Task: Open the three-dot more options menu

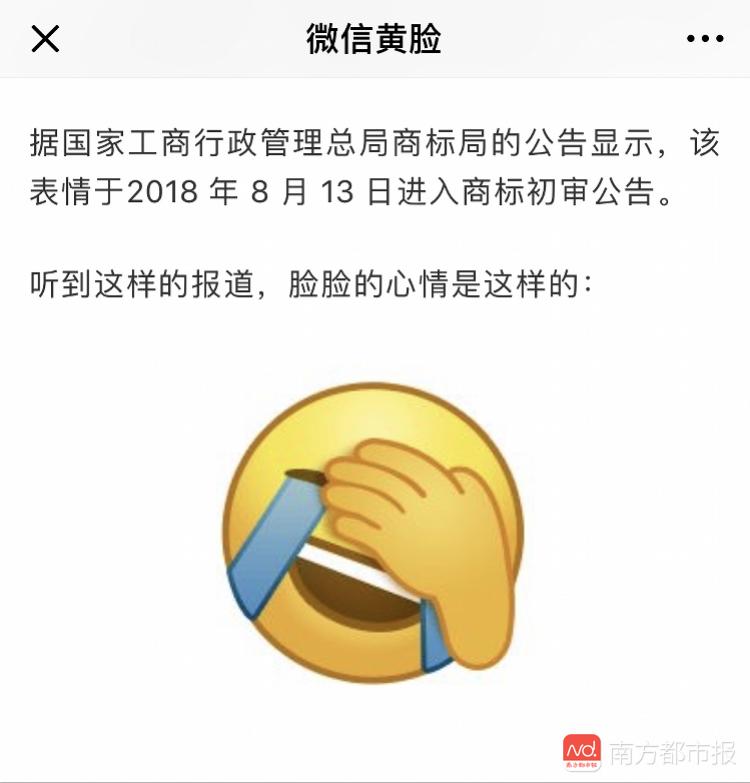Action: (704, 39)
